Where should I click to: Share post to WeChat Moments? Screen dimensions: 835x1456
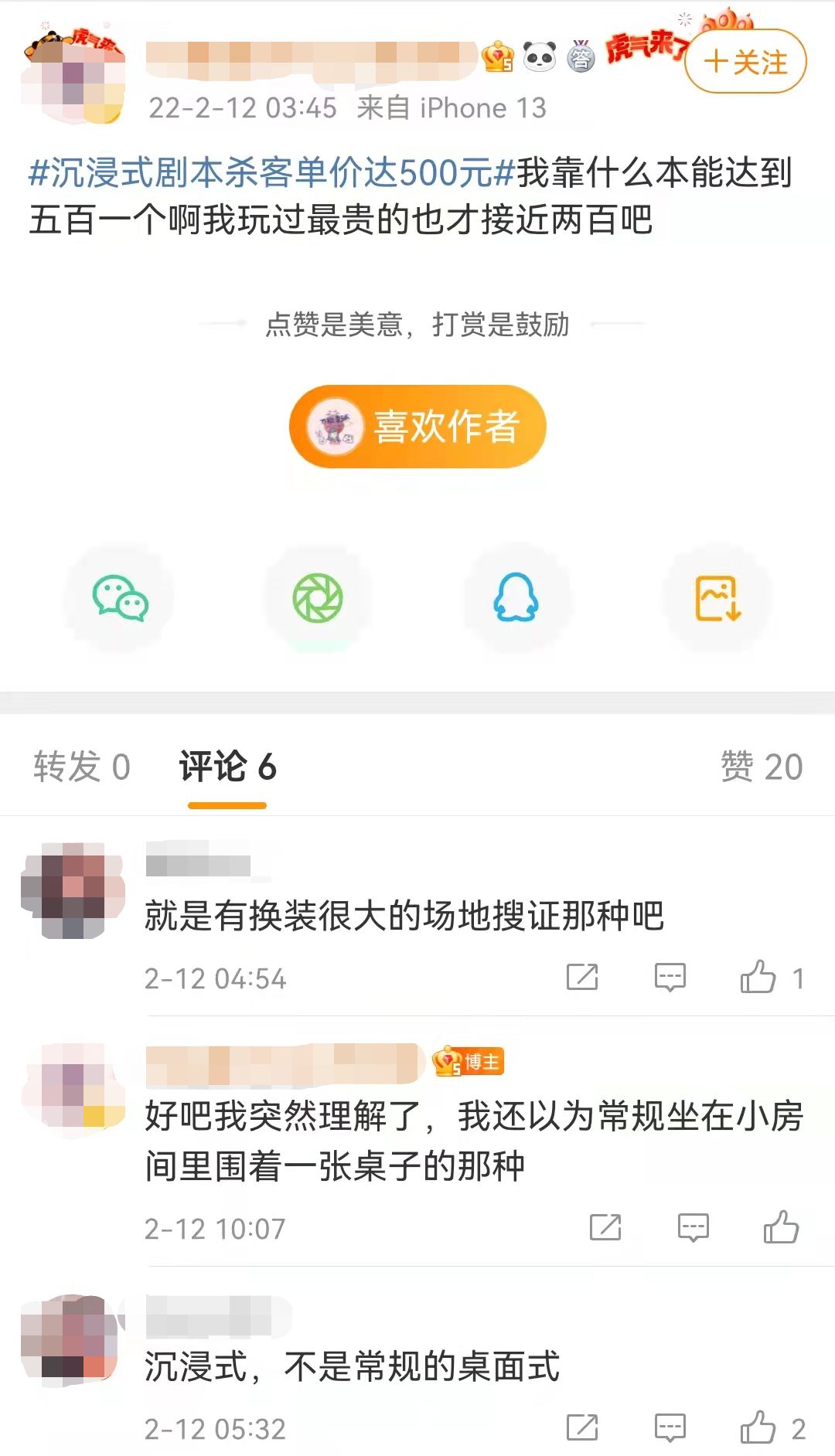coord(318,598)
